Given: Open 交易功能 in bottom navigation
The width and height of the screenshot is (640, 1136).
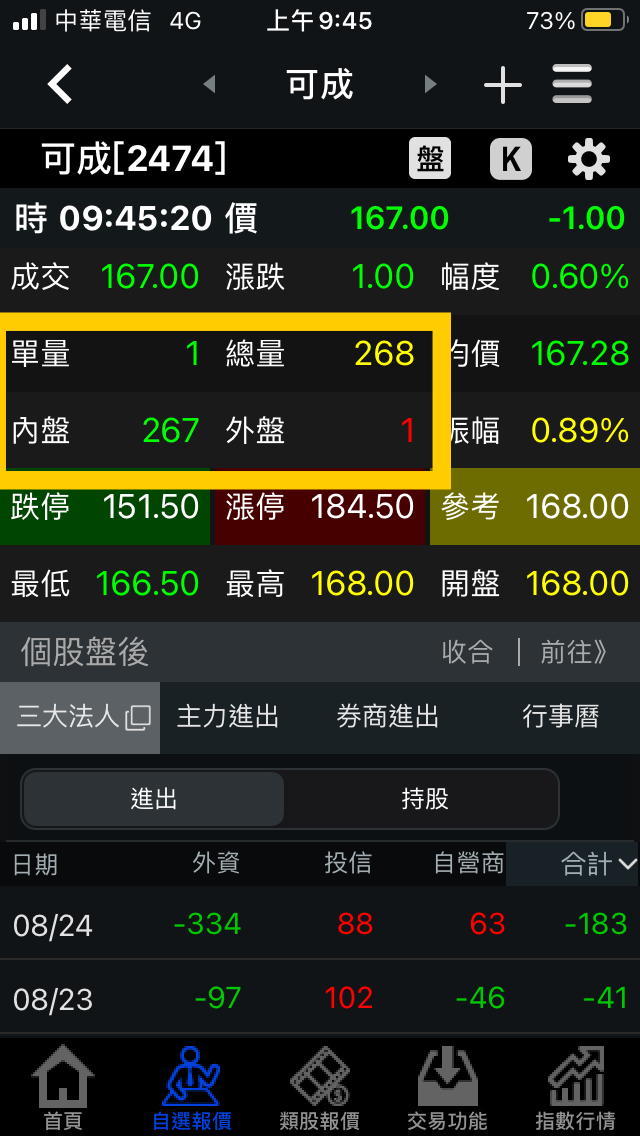Looking at the screenshot, I should 447,1090.
